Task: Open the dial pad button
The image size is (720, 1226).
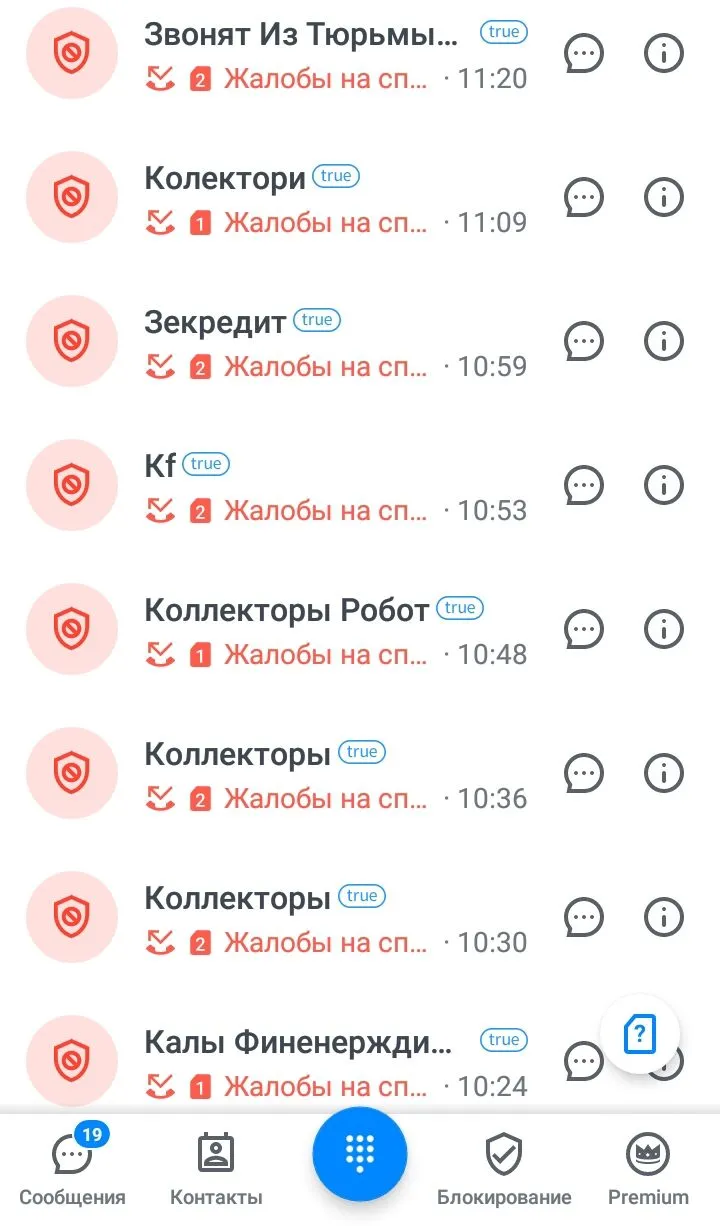Action: (359, 1154)
